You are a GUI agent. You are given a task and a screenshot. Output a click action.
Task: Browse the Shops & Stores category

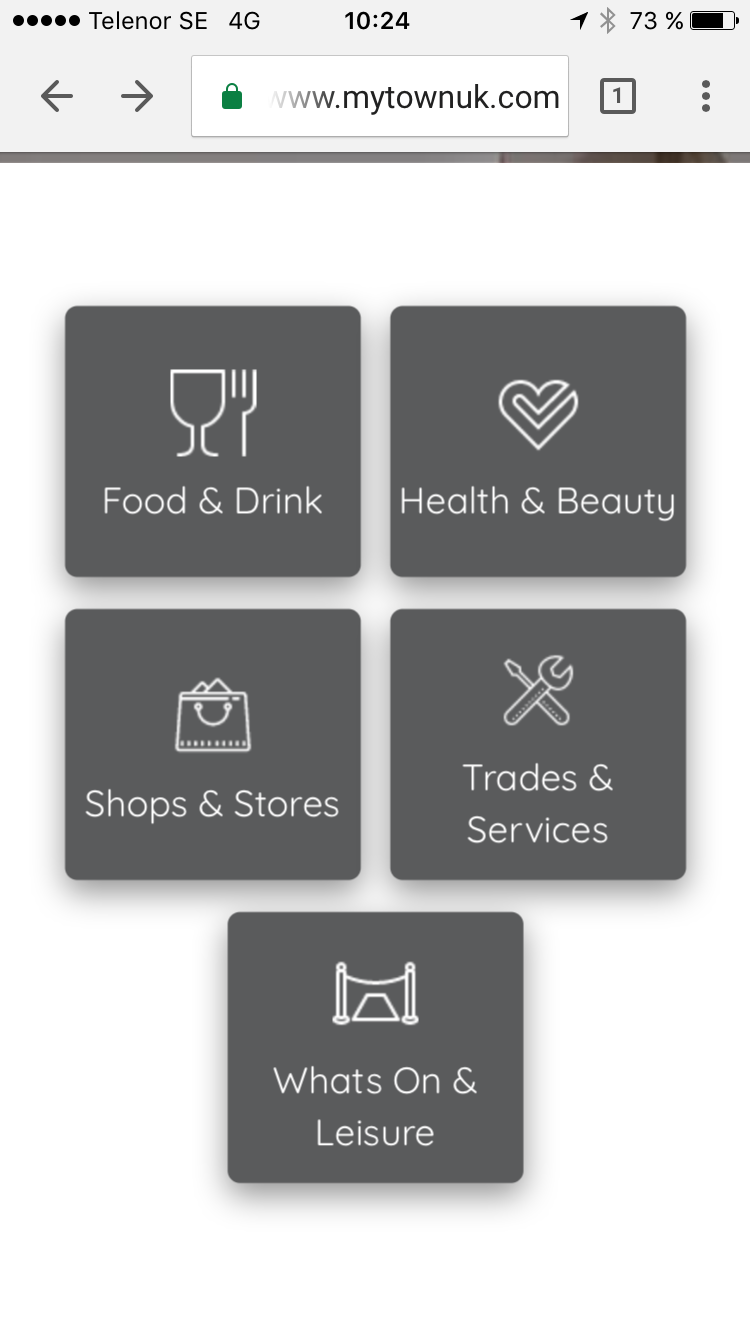[x=213, y=744]
